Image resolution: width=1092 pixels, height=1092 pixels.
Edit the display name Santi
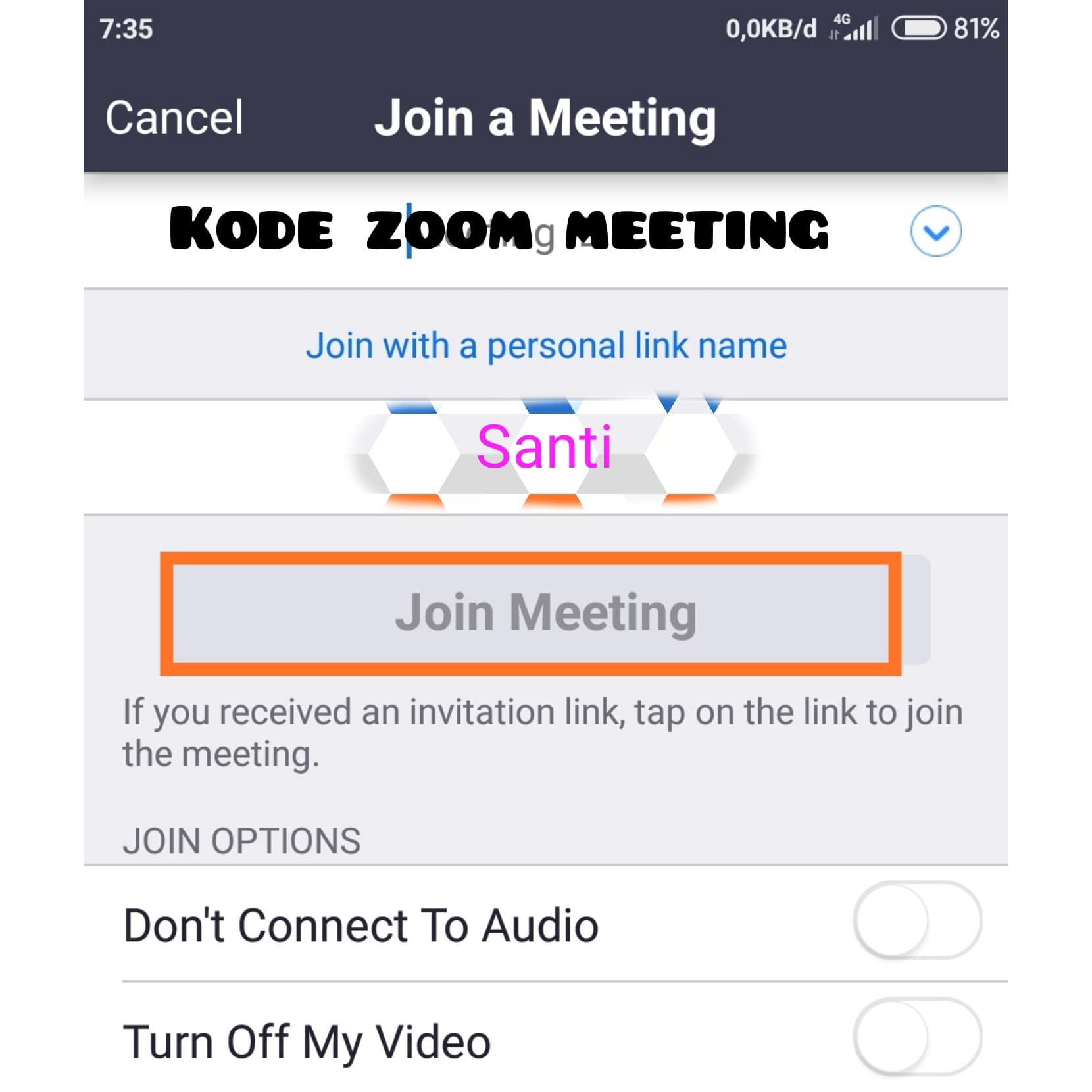[545, 449]
